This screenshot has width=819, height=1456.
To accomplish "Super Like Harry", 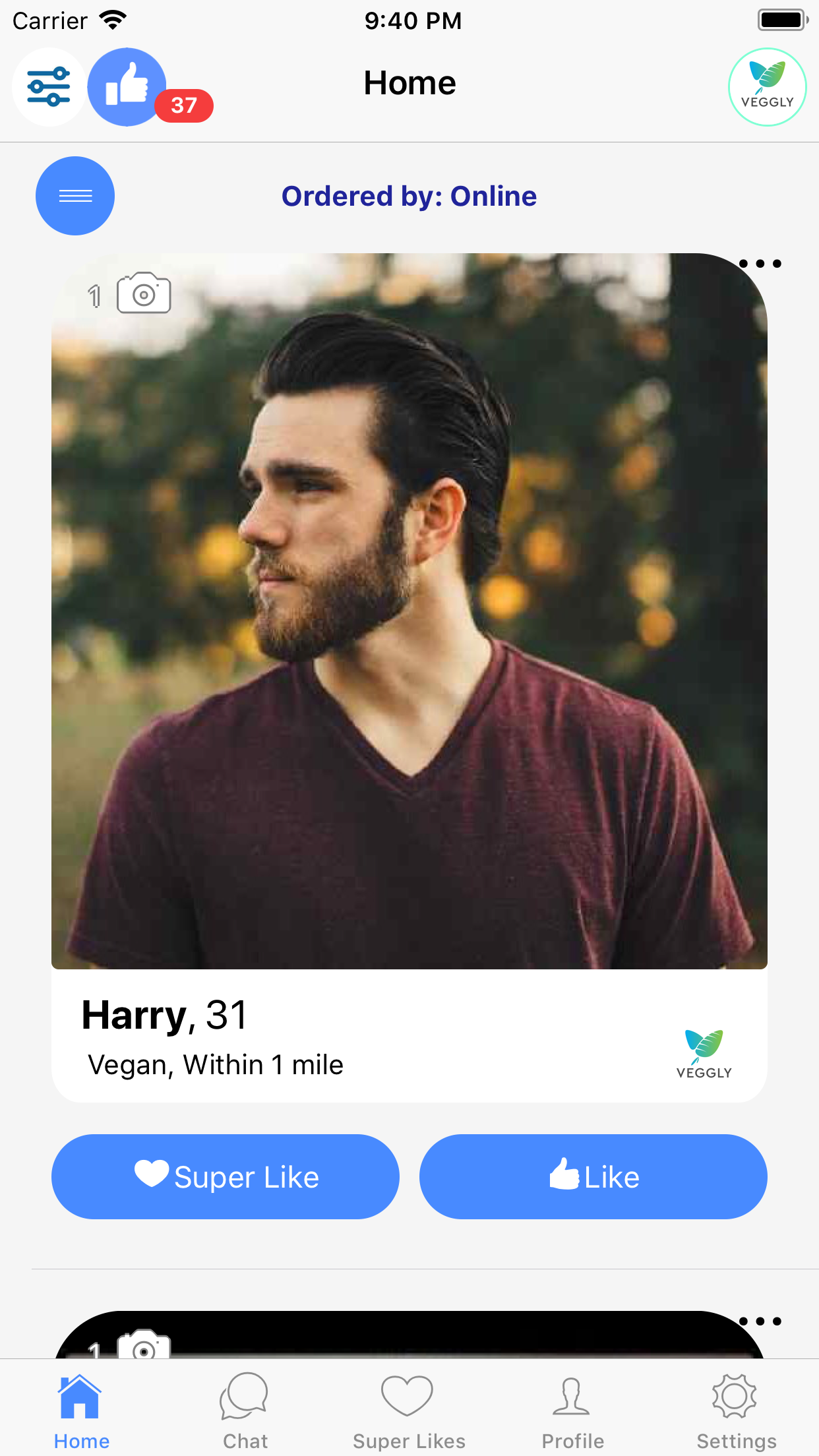I will tap(226, 1176).
